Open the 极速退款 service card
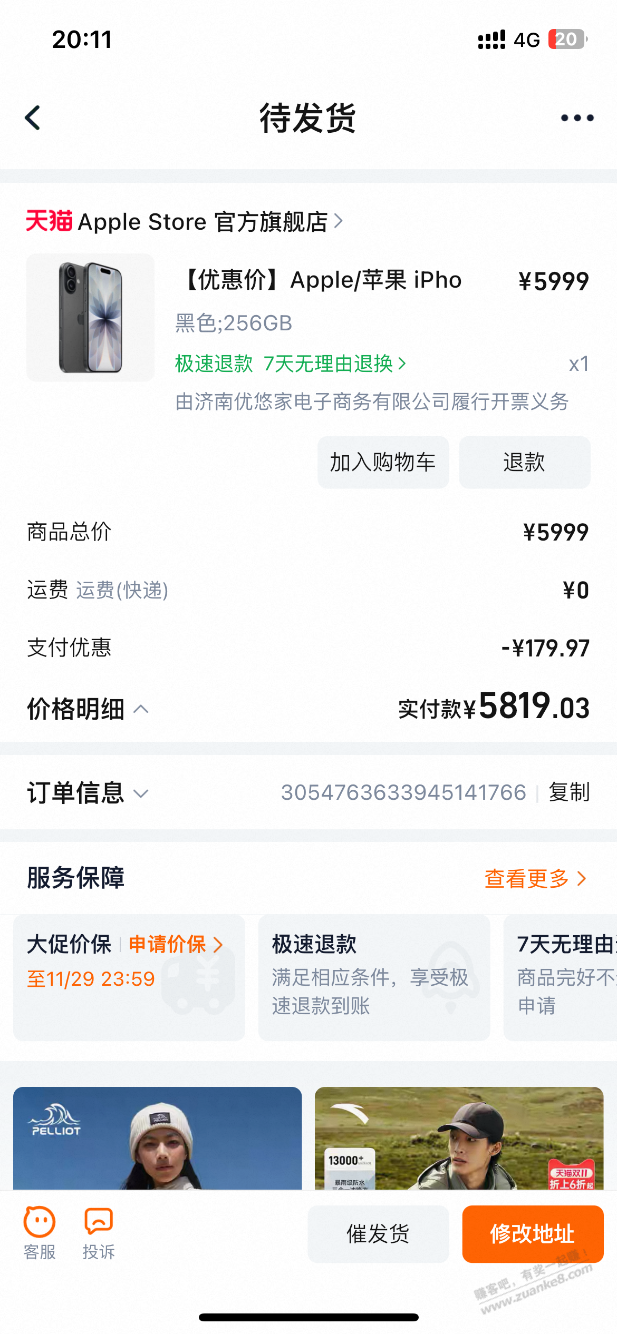The height and width of the screenshot is (1334, 617). point(373,977)
